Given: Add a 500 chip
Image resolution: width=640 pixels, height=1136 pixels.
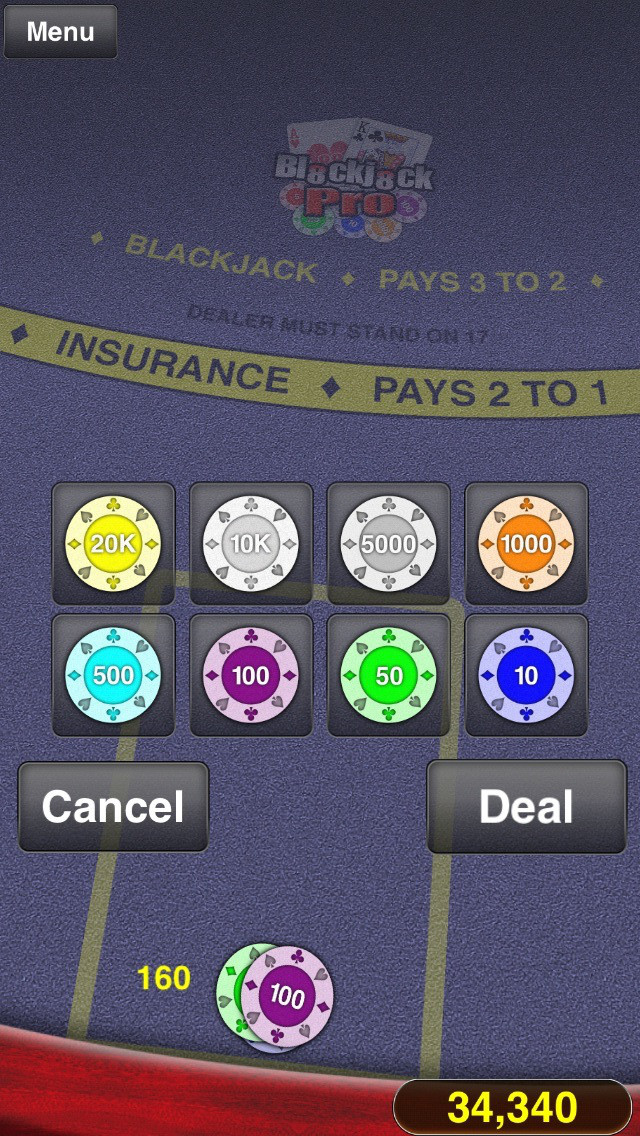Looking at the screenshot, I should click(x=113, y=675).
